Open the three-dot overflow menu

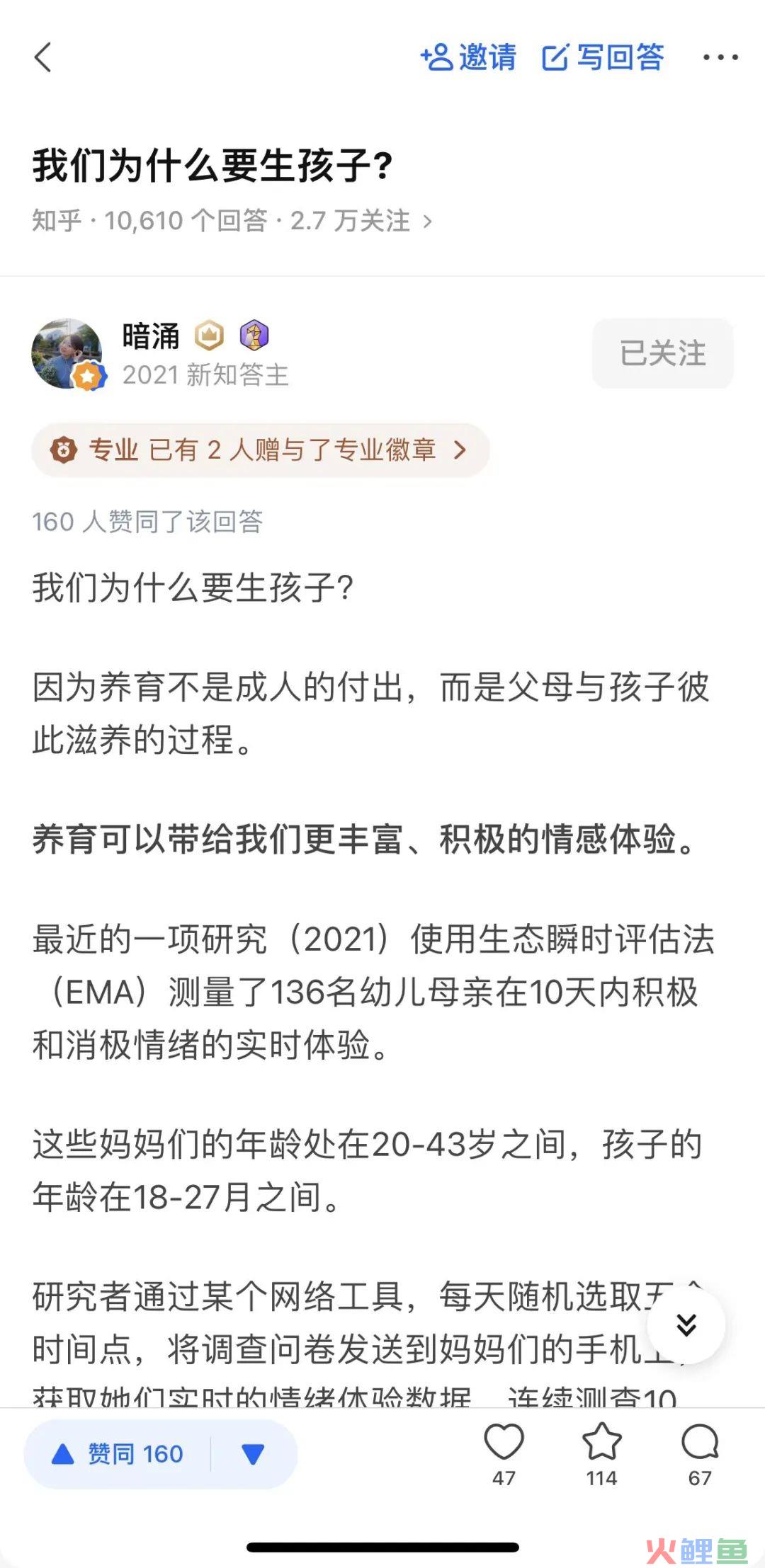pyautogui.click(x=720, y=57)
